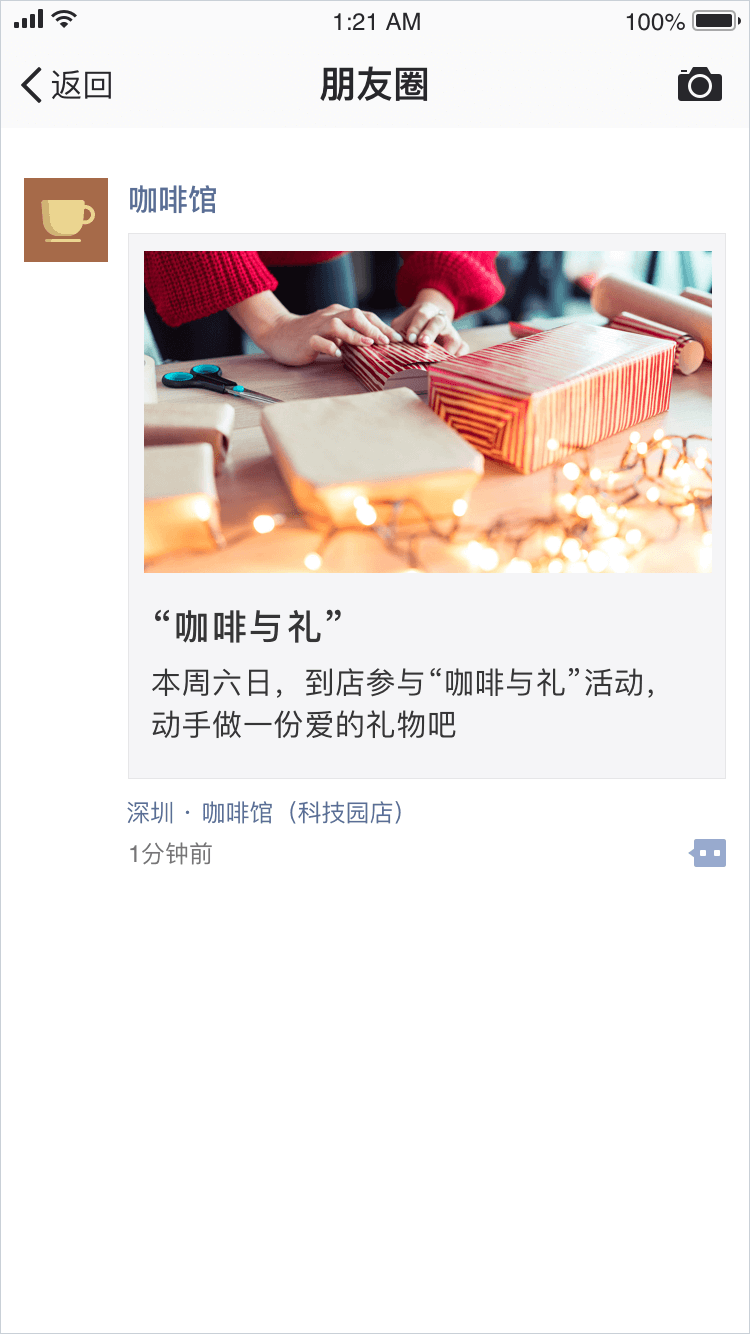The image size is (750, 1334).
Task: Open the like and comment menu icon
Action: coord(708,853)
